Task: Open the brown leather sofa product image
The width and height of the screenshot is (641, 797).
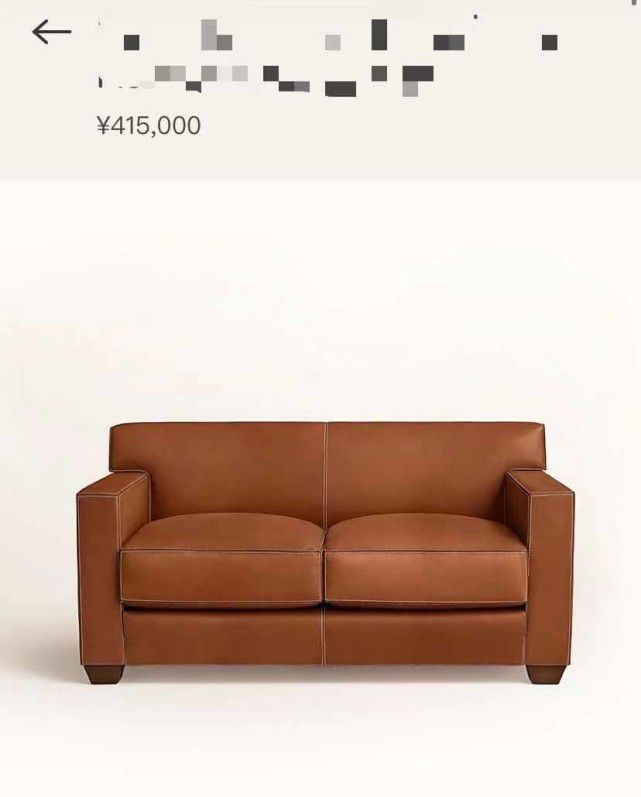Action: click(325, 550)
